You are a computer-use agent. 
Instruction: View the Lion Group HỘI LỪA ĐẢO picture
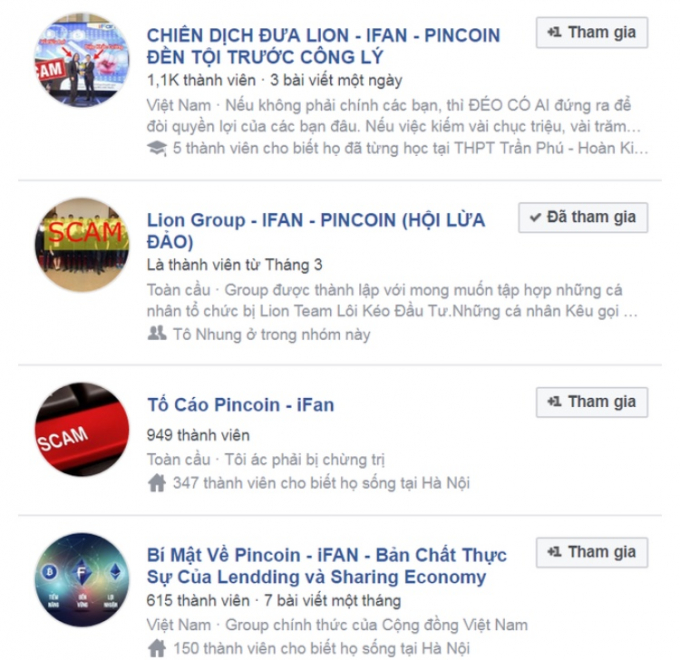82,244
